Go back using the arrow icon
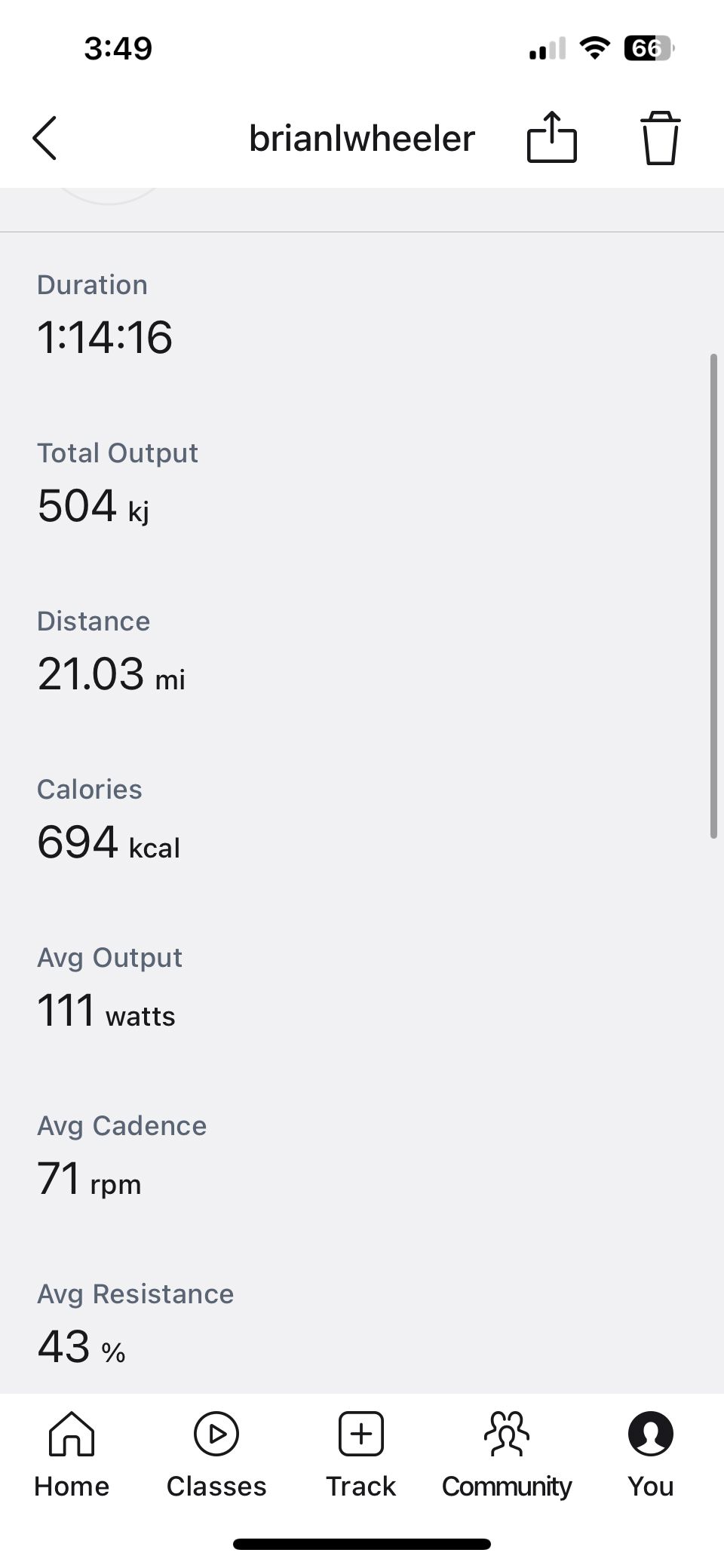The height and width of the screenshot is (1568, 724). (45, 138)
